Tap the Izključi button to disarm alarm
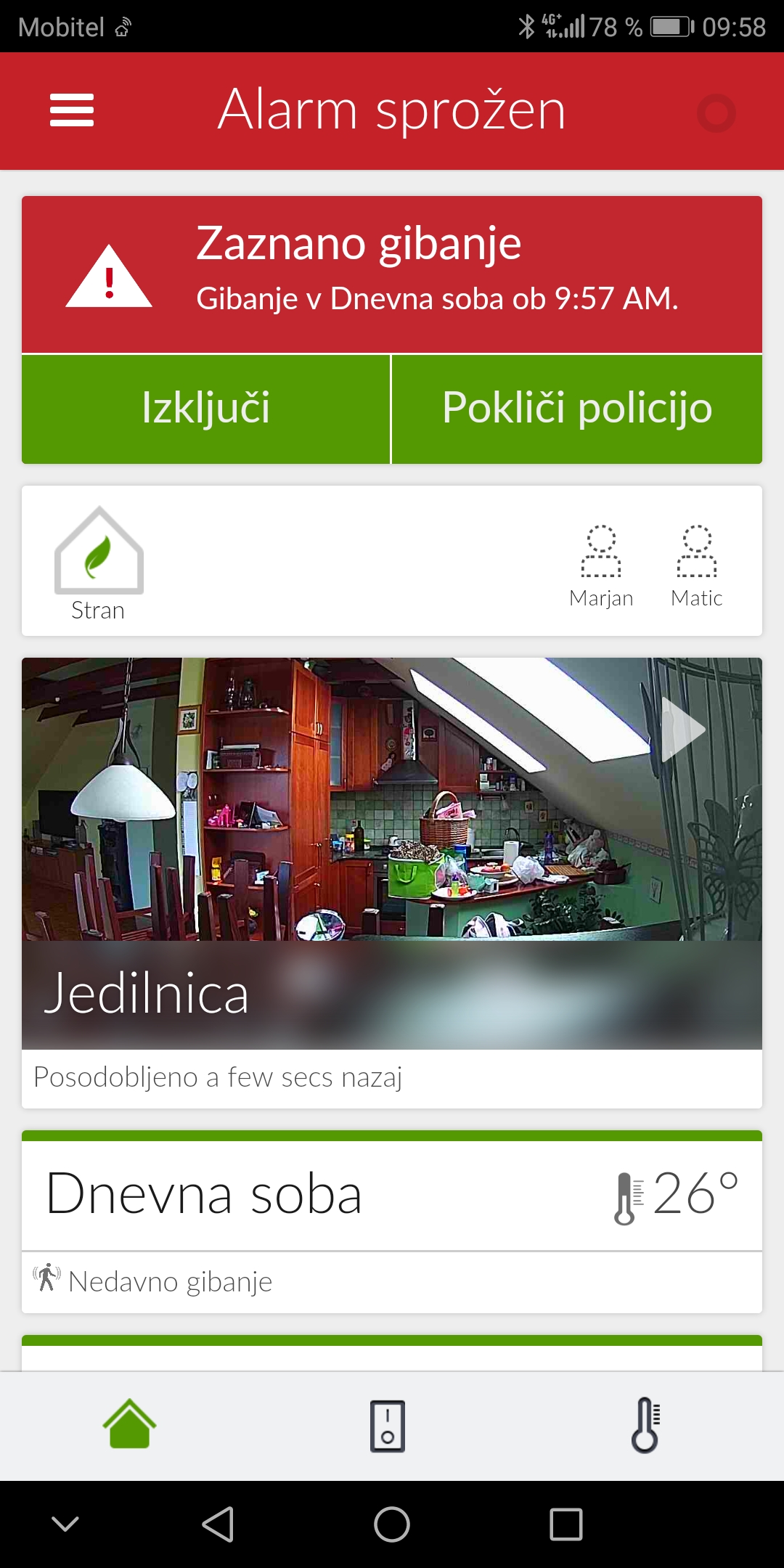 [x=206, y=409]
